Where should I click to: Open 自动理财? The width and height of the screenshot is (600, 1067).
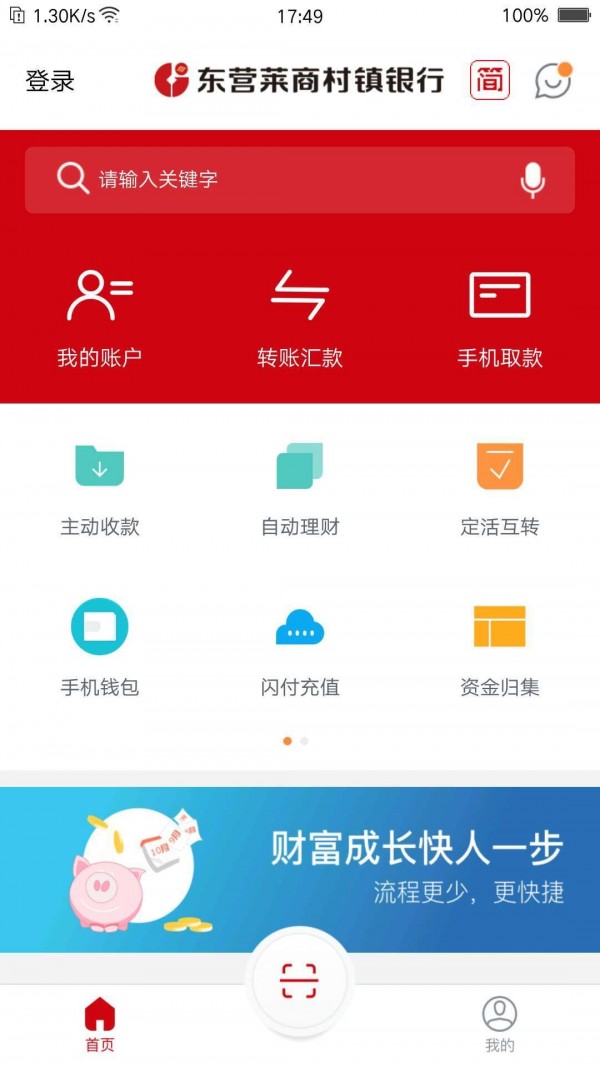(300, 487)
